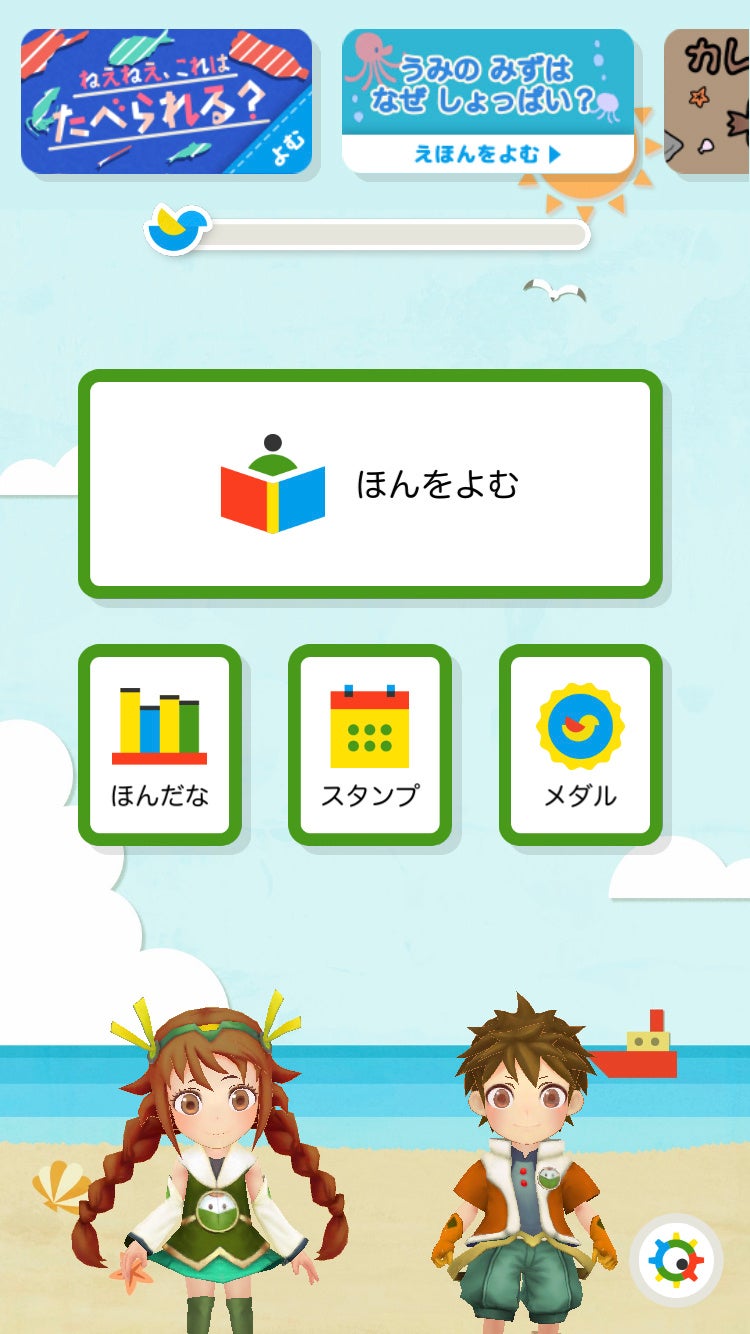Check the メダル collection
The width and height of the screenshot is (750, 1334).
tap(580, 744)
